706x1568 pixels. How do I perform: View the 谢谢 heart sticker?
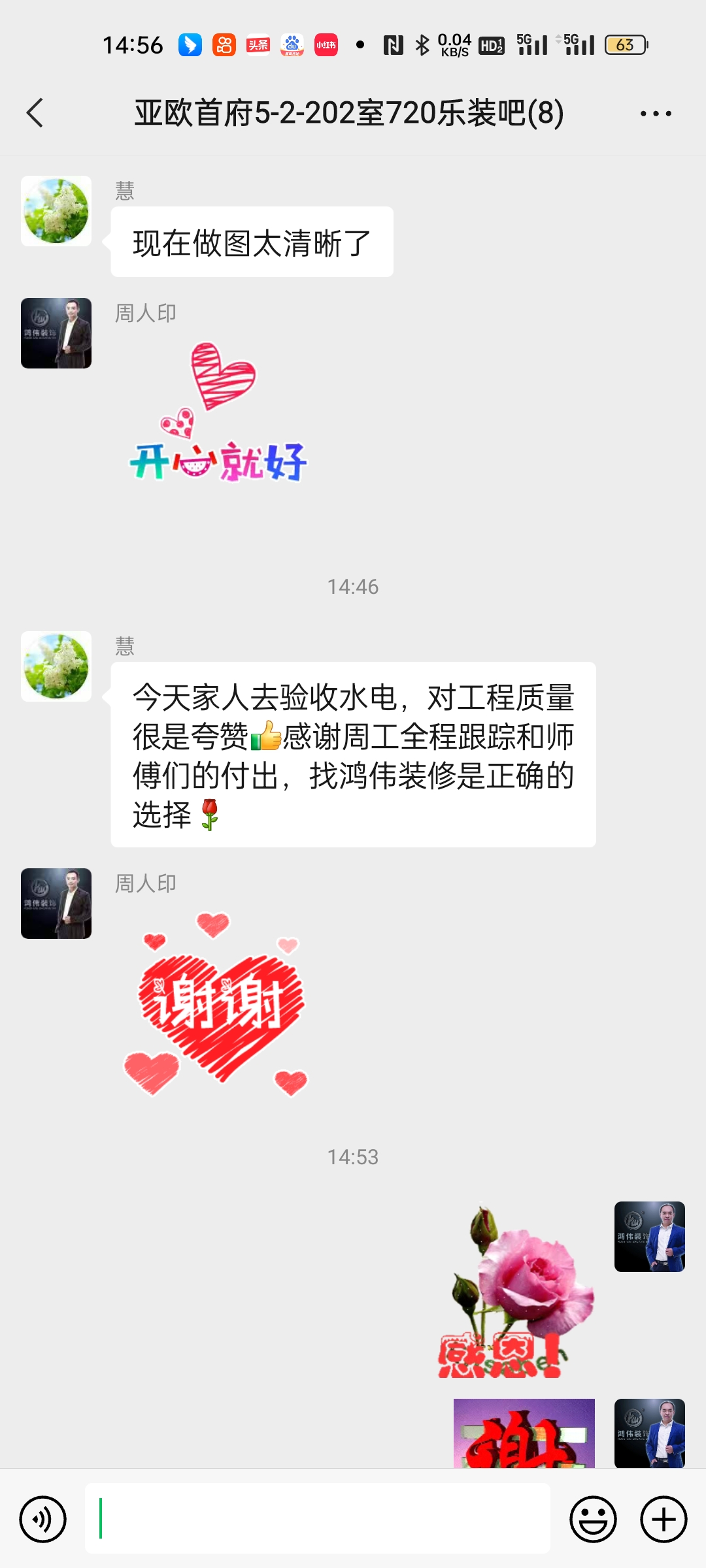(x=216, y=1006)
